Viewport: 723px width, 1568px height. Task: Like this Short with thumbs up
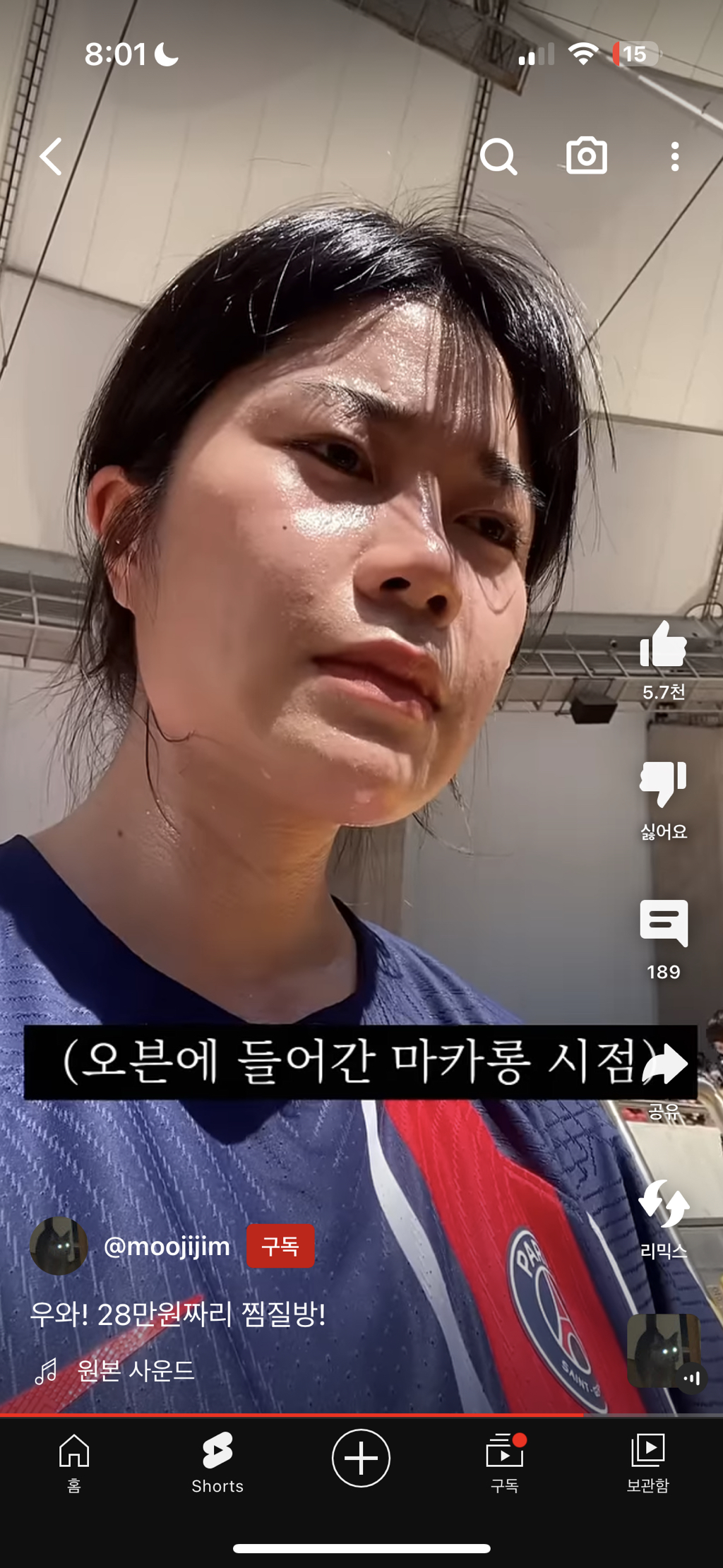(x=663, y=644)
